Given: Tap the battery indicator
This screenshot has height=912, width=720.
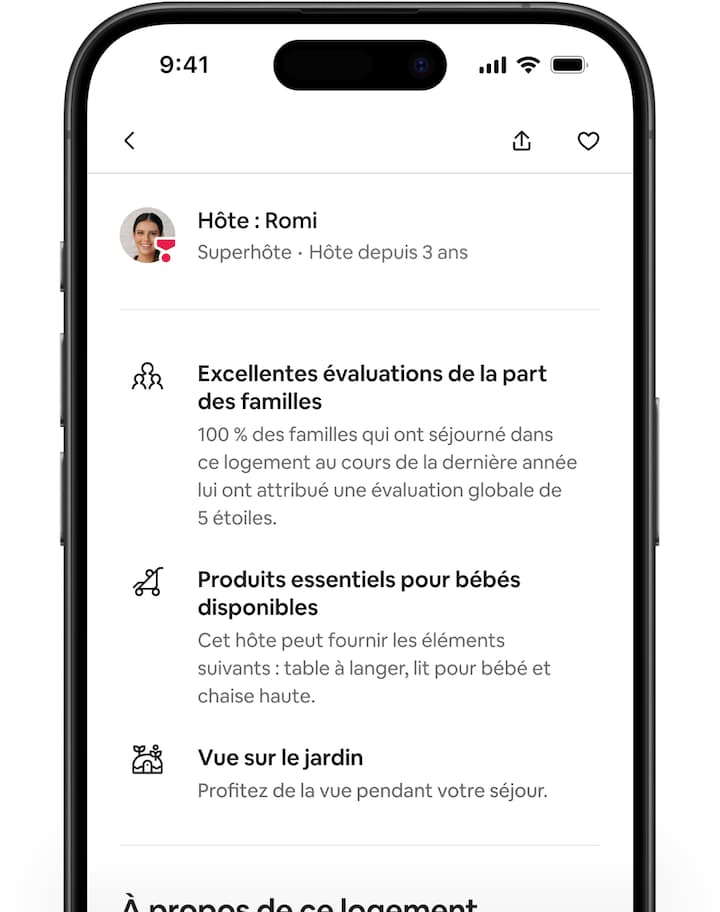Looking at the screenshot, I should point(568,65).
